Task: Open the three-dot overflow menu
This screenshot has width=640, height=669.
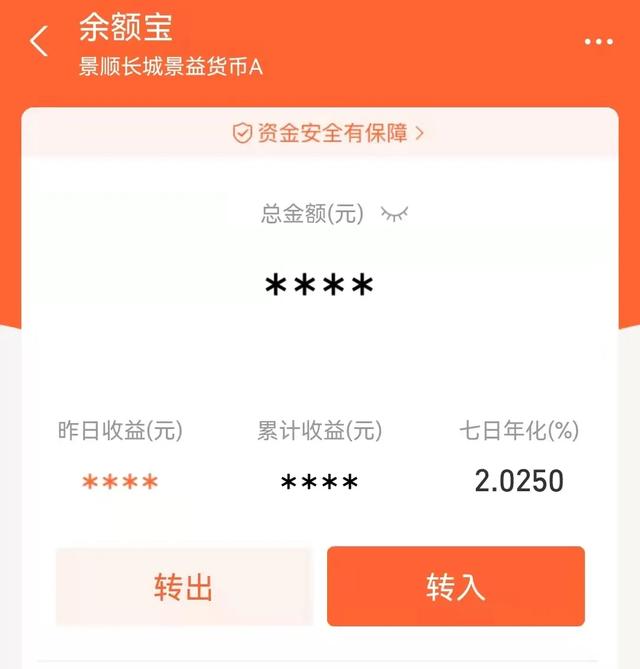Action: pos(598,42)
